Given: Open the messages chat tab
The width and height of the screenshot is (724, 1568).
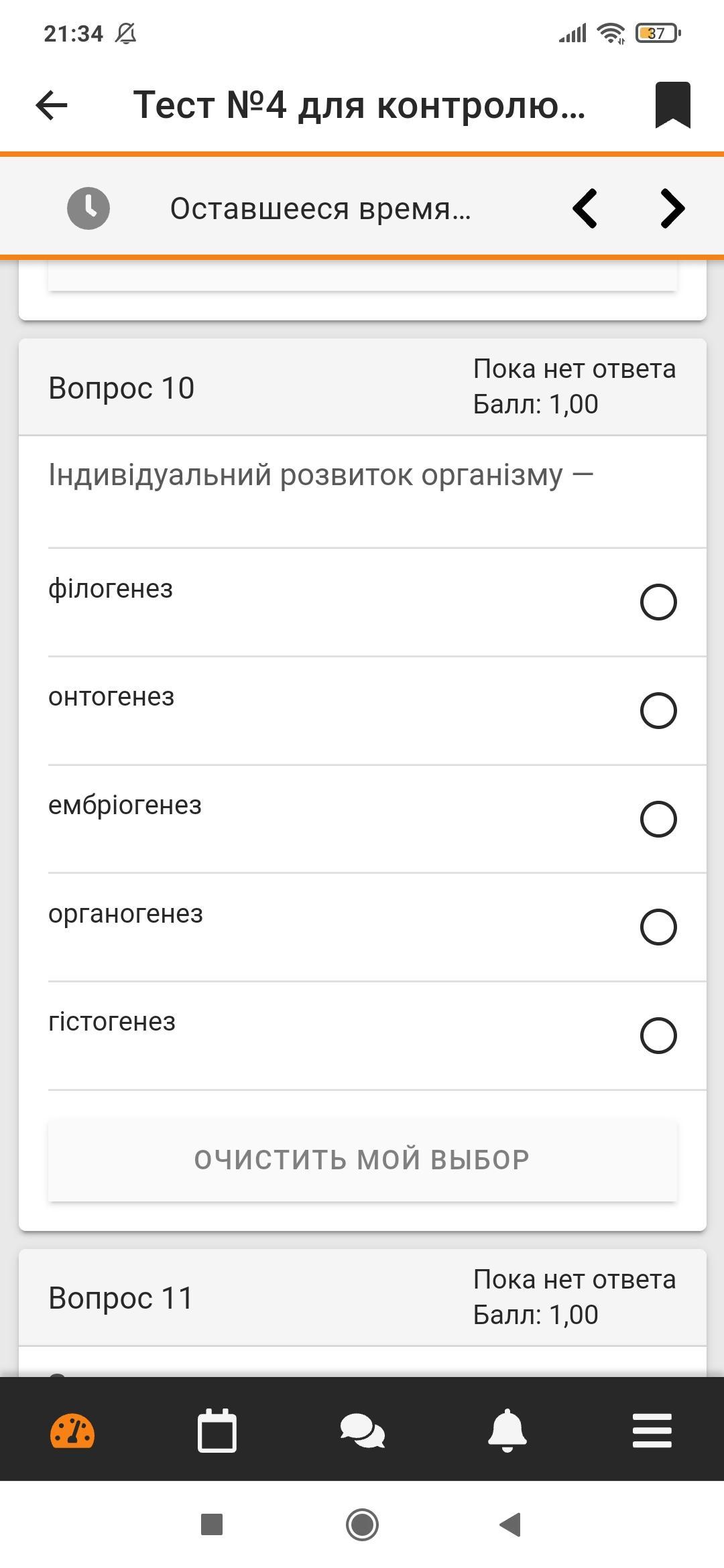Looking at the screenshot, I should 362,1431.
